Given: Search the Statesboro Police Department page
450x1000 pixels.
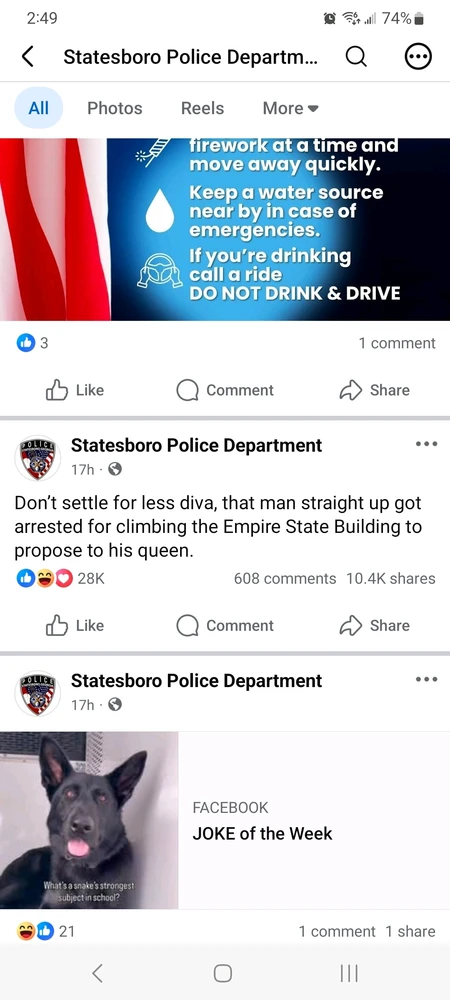Looking at the screenshot, I should pyautogui.click(x=356, y=57).
